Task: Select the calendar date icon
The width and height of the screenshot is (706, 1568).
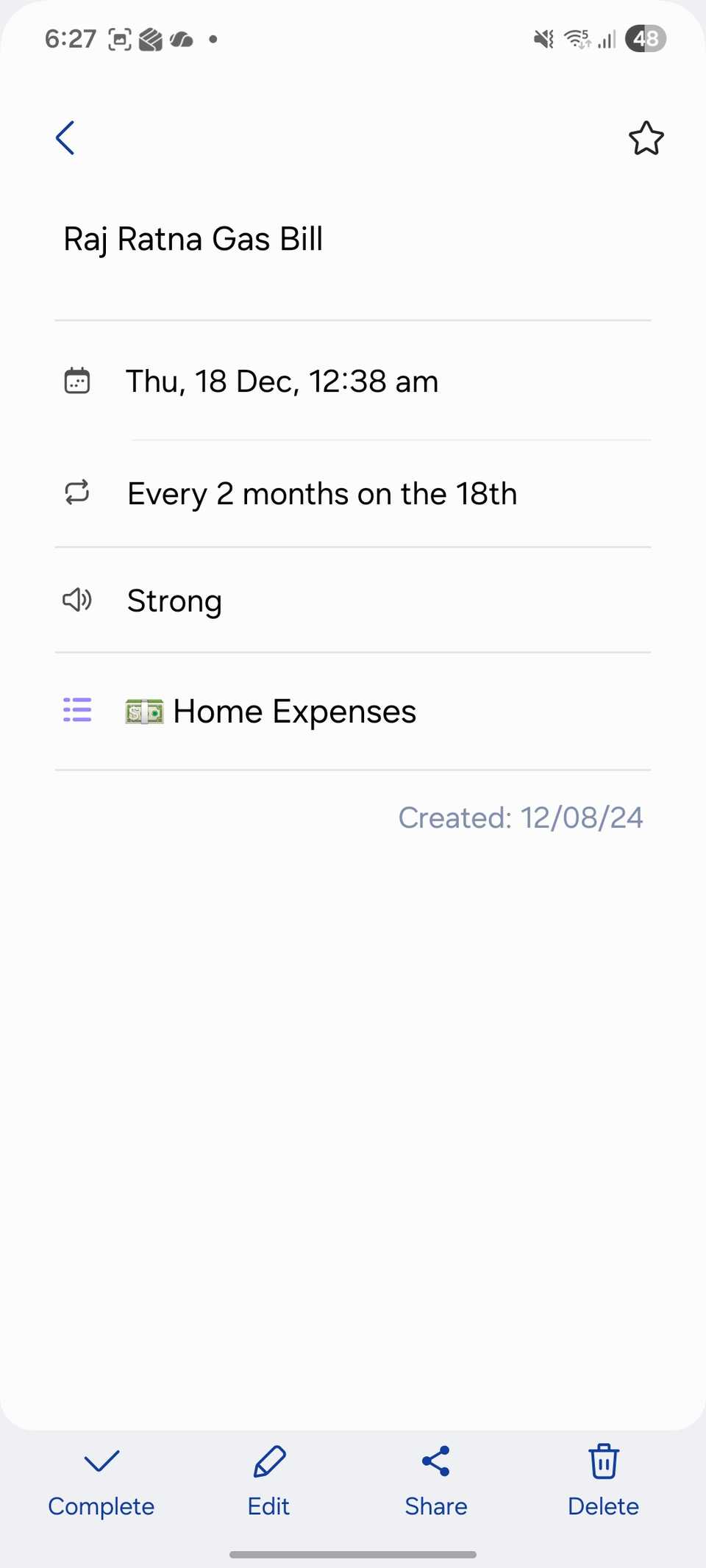Action: click(x=77, y=381)
